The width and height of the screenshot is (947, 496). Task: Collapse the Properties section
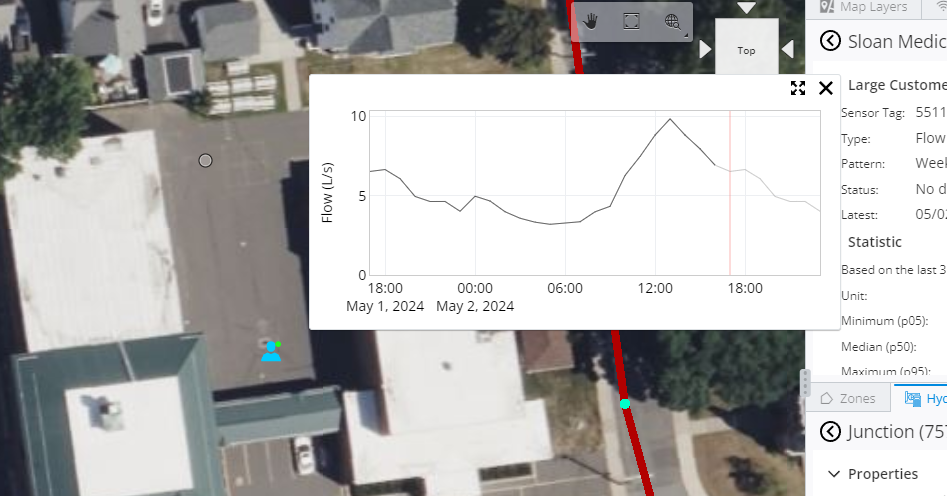(x=832, y=474)
